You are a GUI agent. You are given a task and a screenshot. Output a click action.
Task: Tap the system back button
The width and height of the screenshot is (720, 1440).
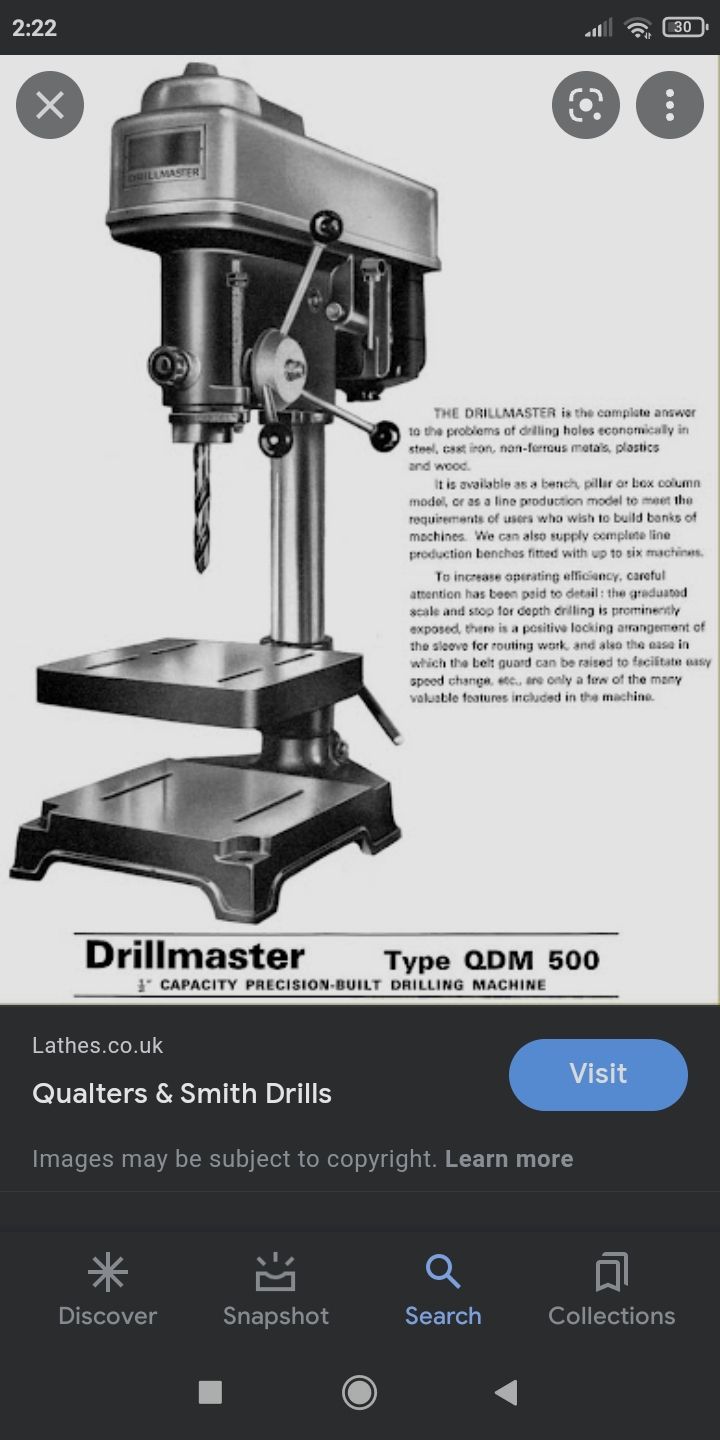tap(506, 1392)
